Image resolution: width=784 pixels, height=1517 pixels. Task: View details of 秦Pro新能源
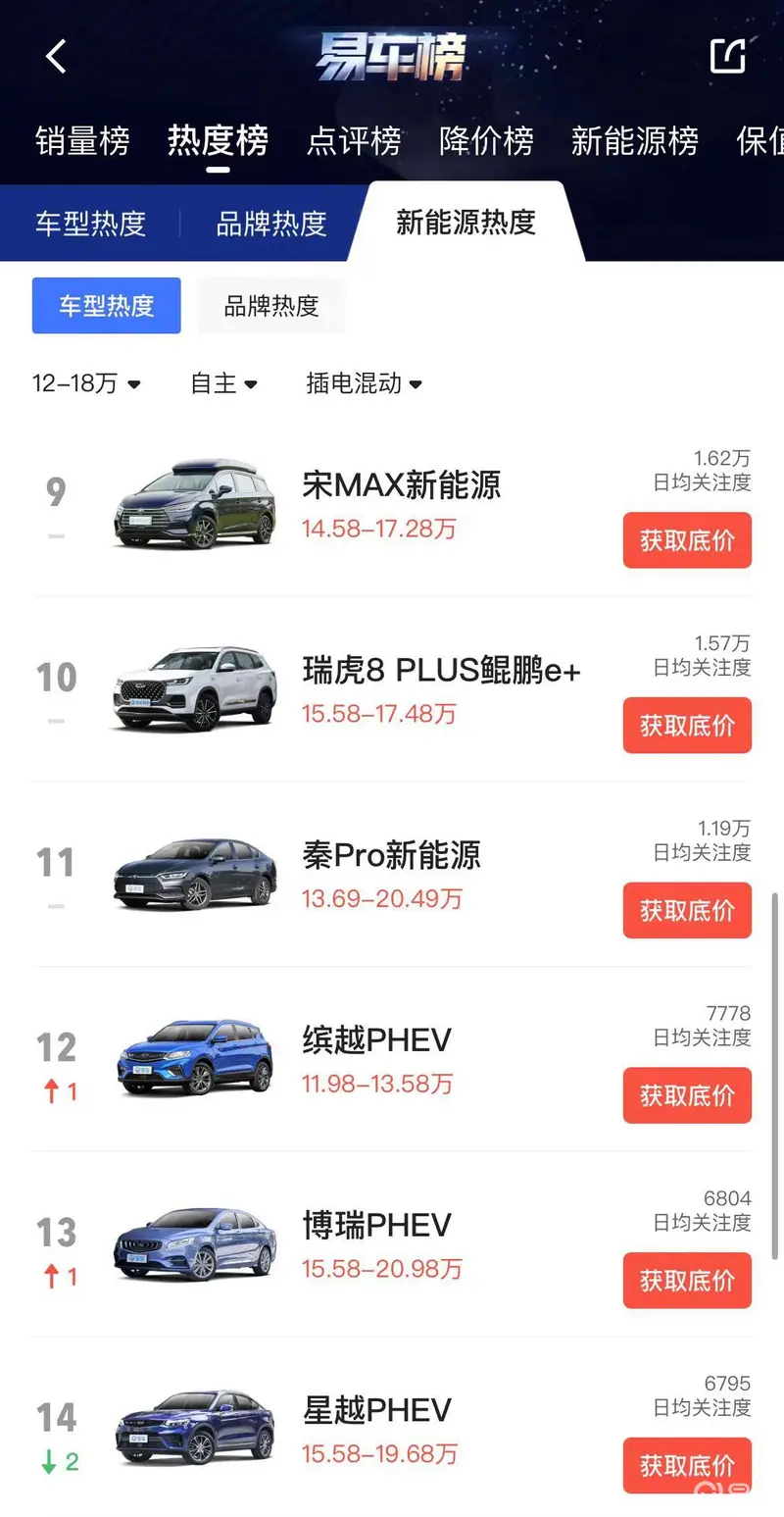point(391,856)
